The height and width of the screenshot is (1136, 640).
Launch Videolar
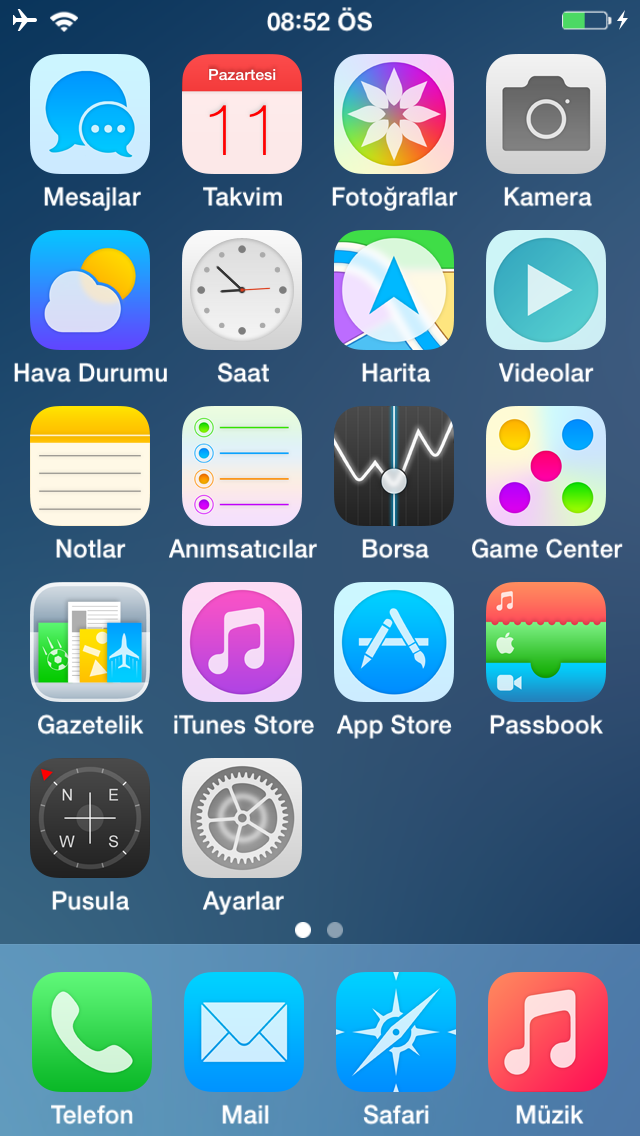pos(546,290)
